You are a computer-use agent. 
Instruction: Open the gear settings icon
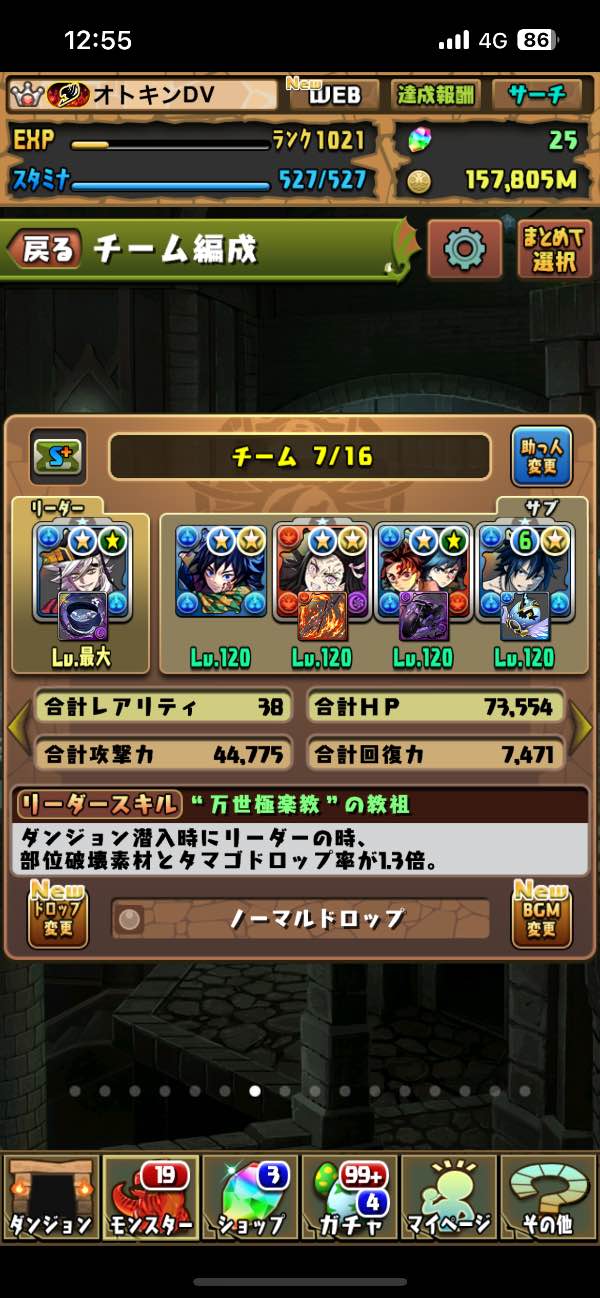coord(464,249)
